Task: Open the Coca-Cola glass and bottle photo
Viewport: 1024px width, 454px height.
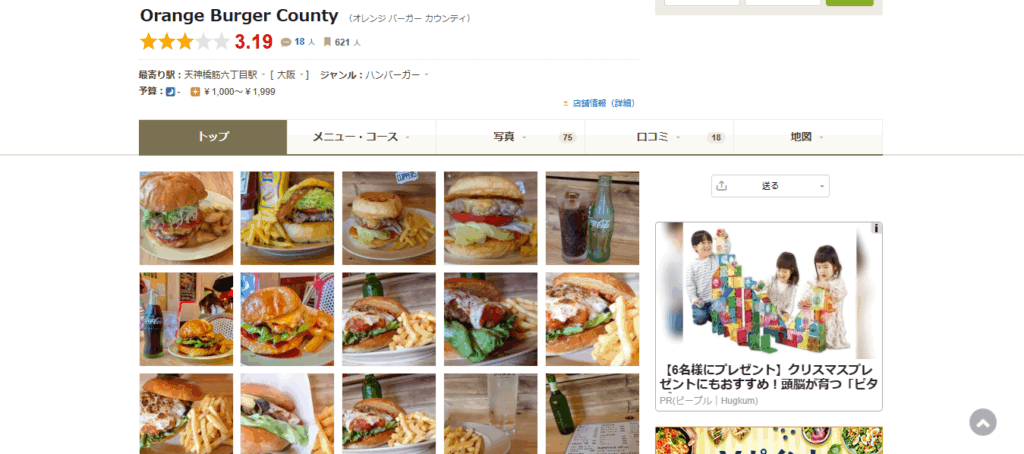Action: tap(592, 218)
